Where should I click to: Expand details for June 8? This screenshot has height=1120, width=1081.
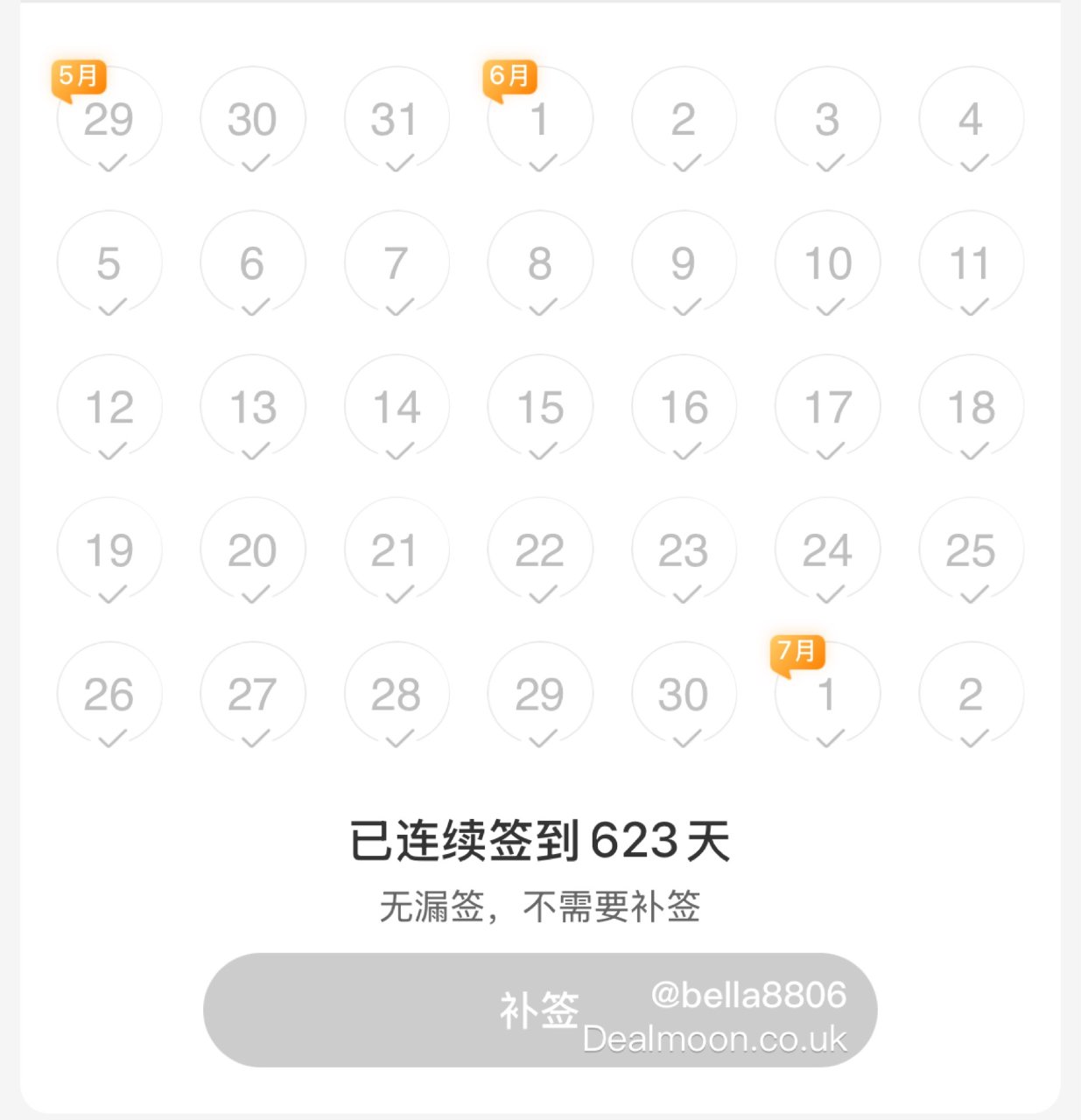(540, 262)
